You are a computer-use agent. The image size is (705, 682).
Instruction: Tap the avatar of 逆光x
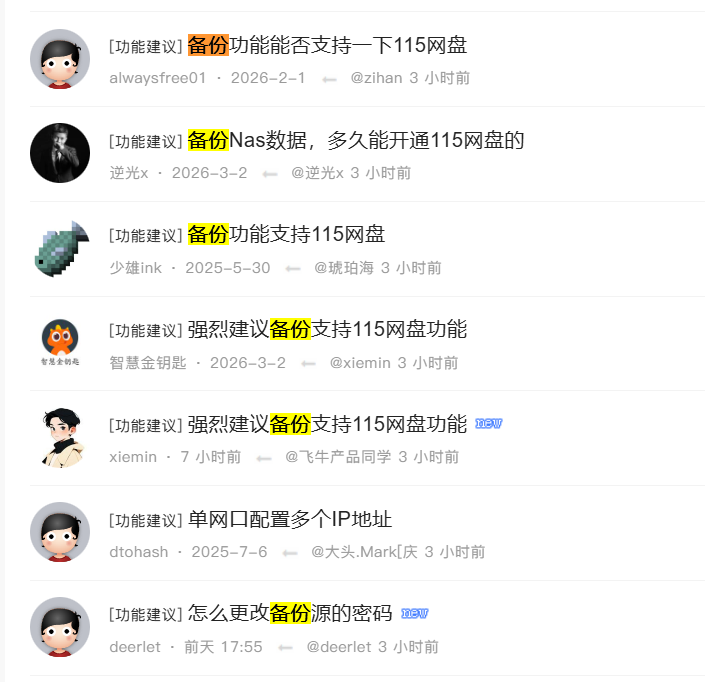tap(60, 153)
